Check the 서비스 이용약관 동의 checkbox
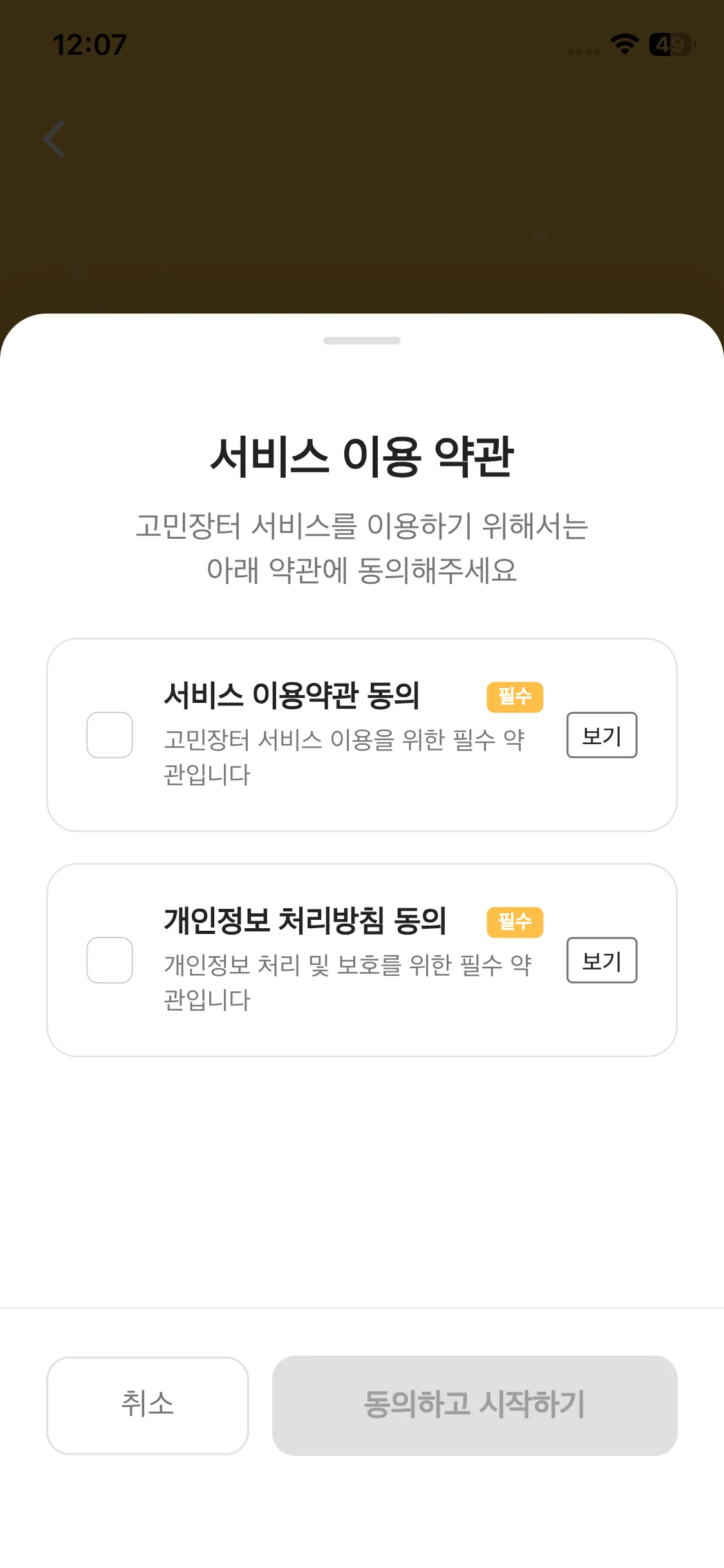This screenshot has height=1568, width=724. click(x=110, y=735)
